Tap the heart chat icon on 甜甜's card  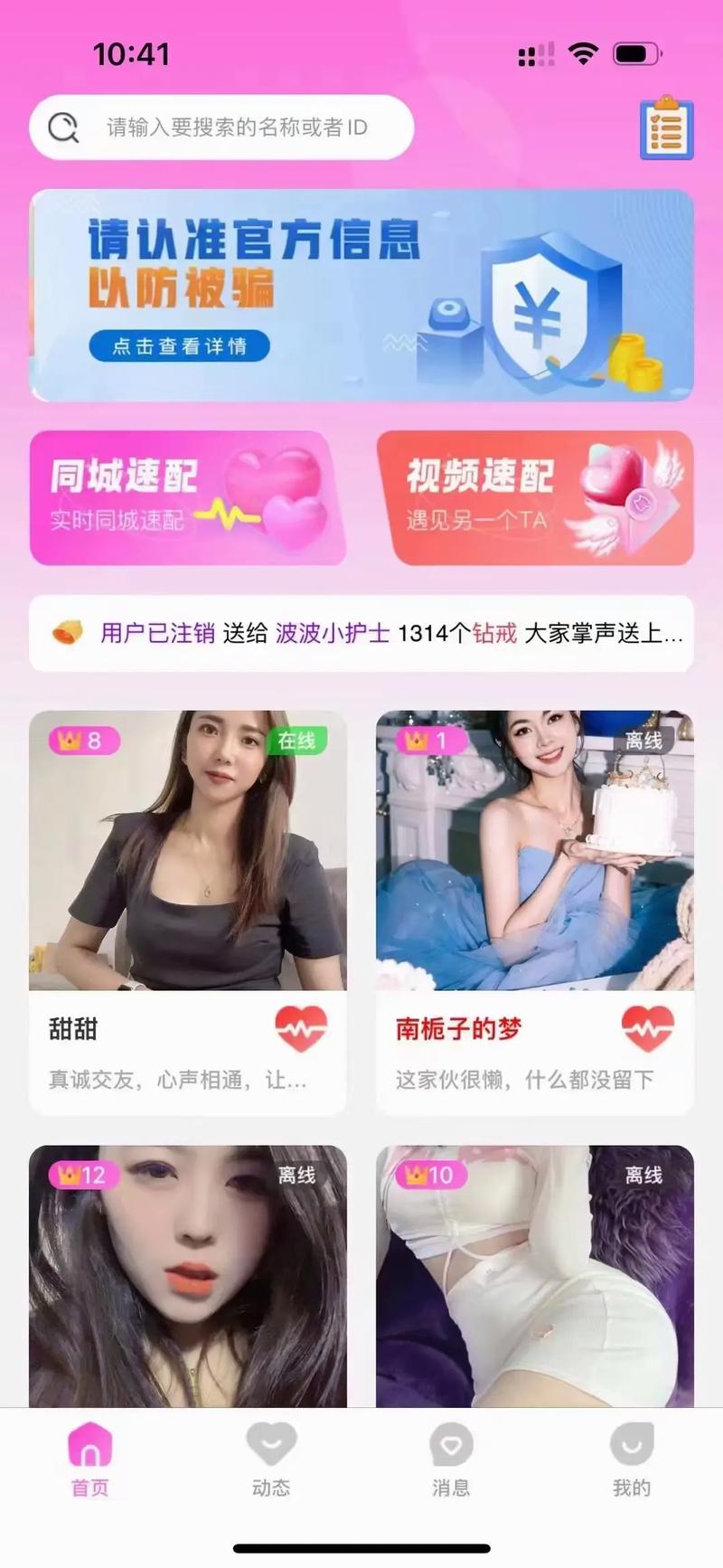300,1029
